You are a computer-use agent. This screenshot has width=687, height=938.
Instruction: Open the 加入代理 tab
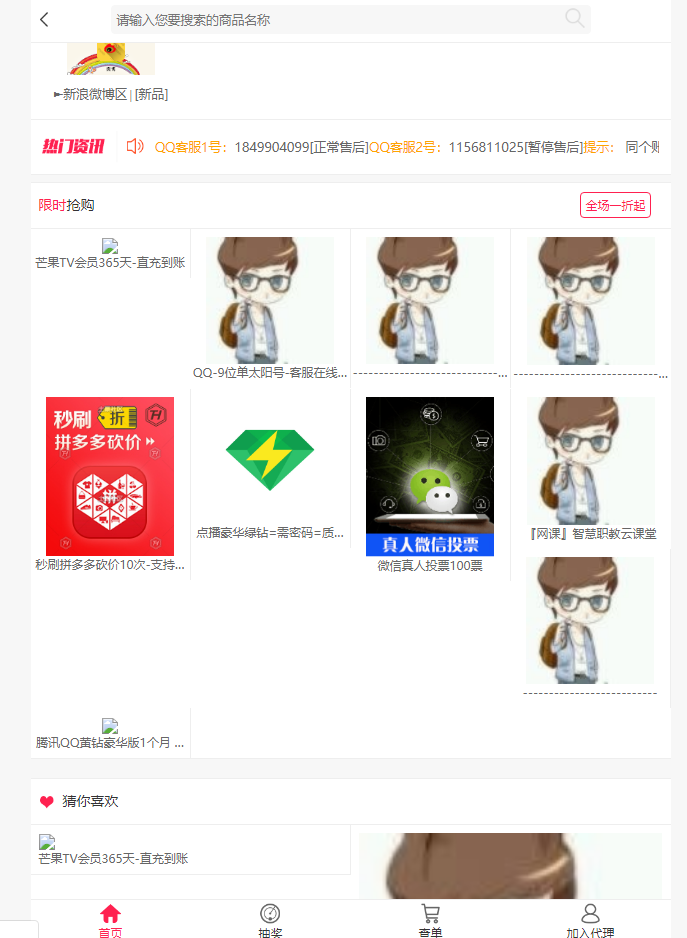pyautogui.click(x=590, y=920)
